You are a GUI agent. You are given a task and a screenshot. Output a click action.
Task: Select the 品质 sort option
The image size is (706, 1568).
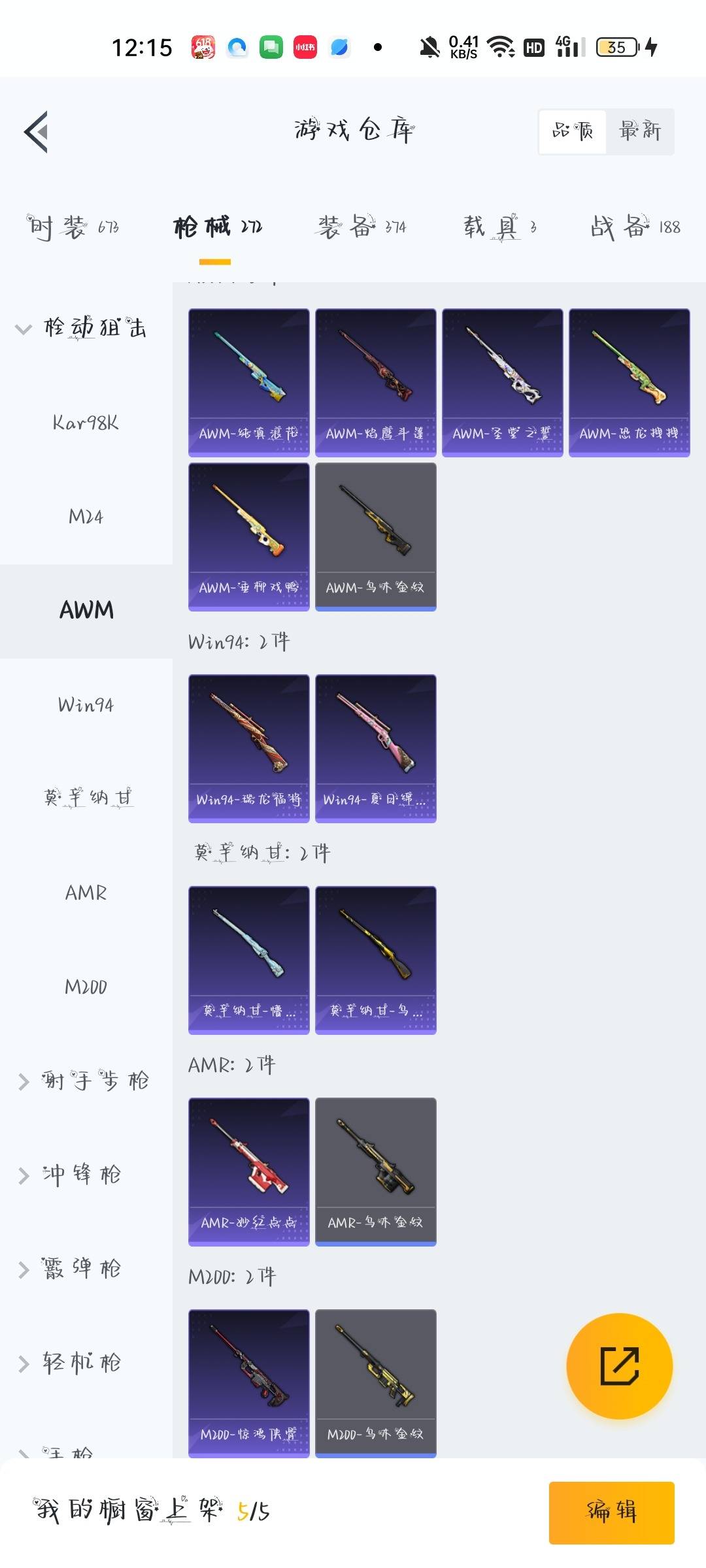pos(573,132)
